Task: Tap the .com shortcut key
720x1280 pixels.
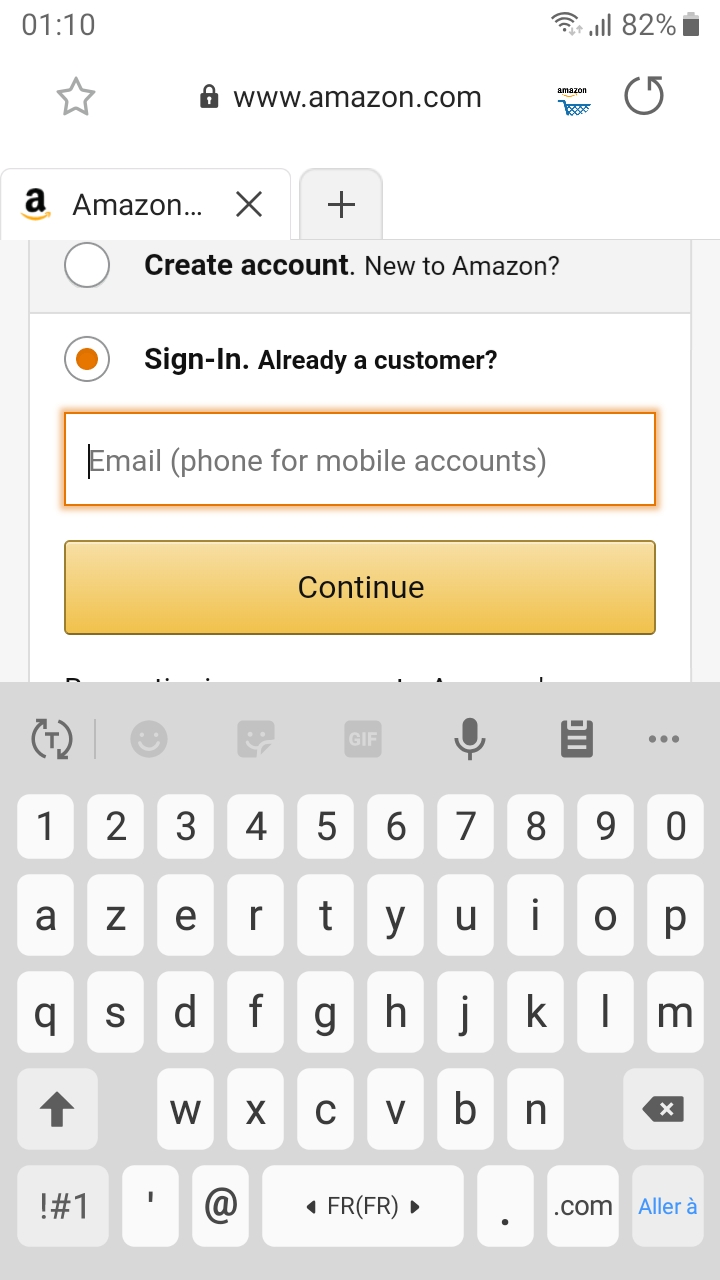Action: tap(583, 1205)
